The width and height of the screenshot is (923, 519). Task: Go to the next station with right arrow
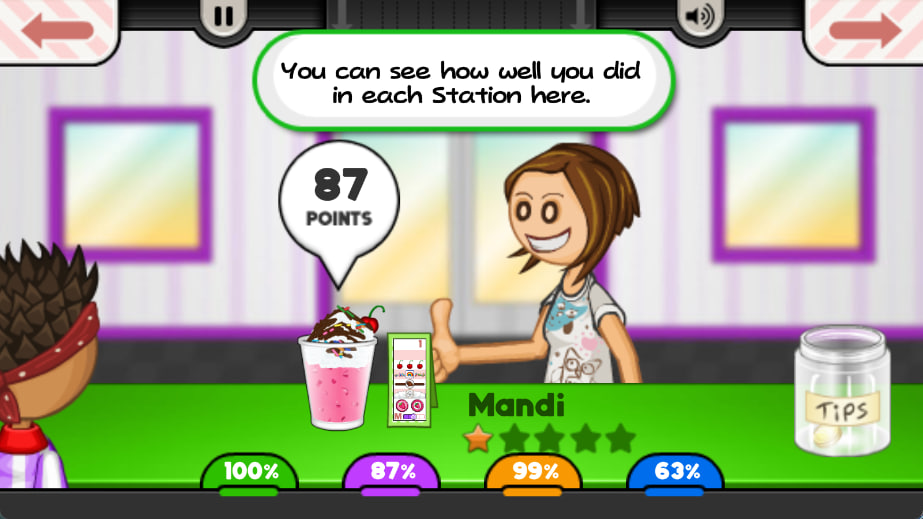[865, 29]
